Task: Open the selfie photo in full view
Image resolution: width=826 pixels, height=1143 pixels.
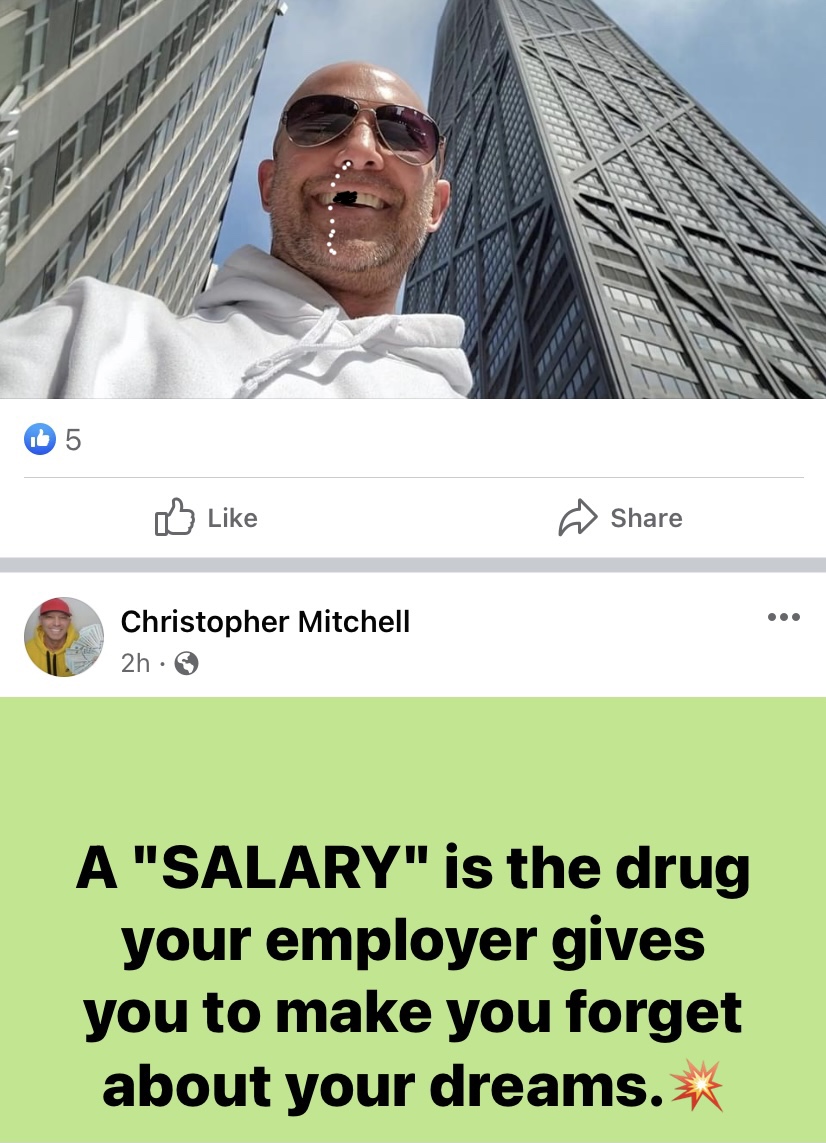Action: (413, 200)
